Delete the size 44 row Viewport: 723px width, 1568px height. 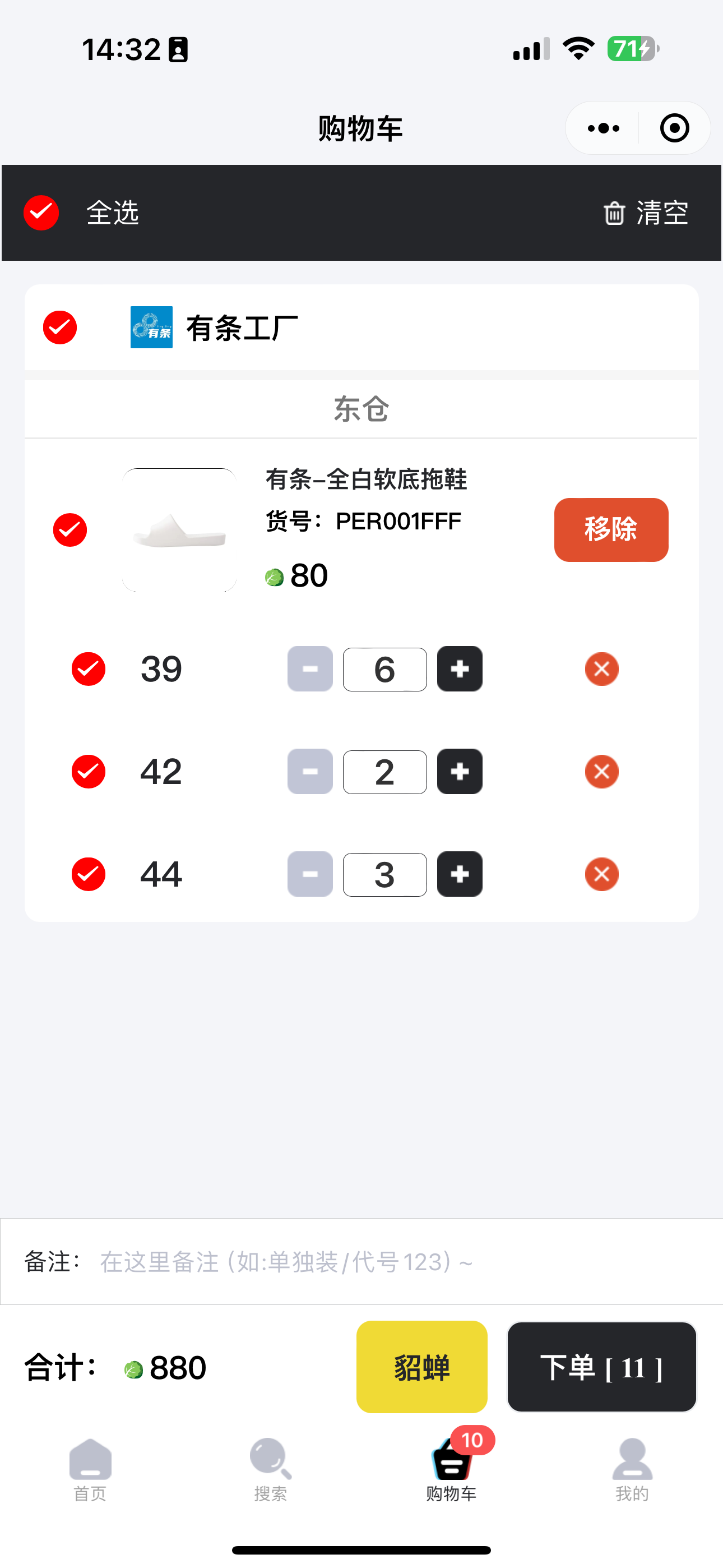click(601, 874)
